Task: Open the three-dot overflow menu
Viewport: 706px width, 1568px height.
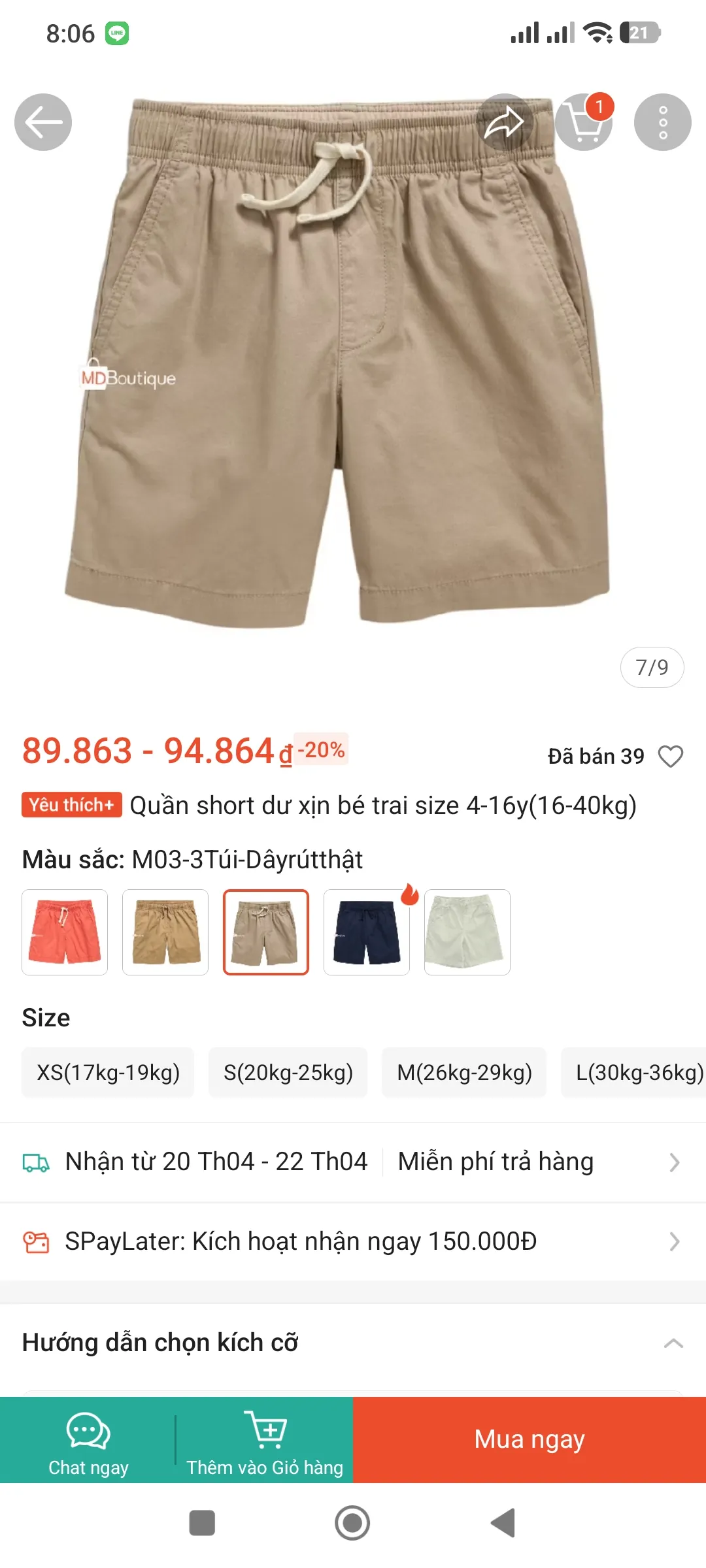Action: pos(662,122)
